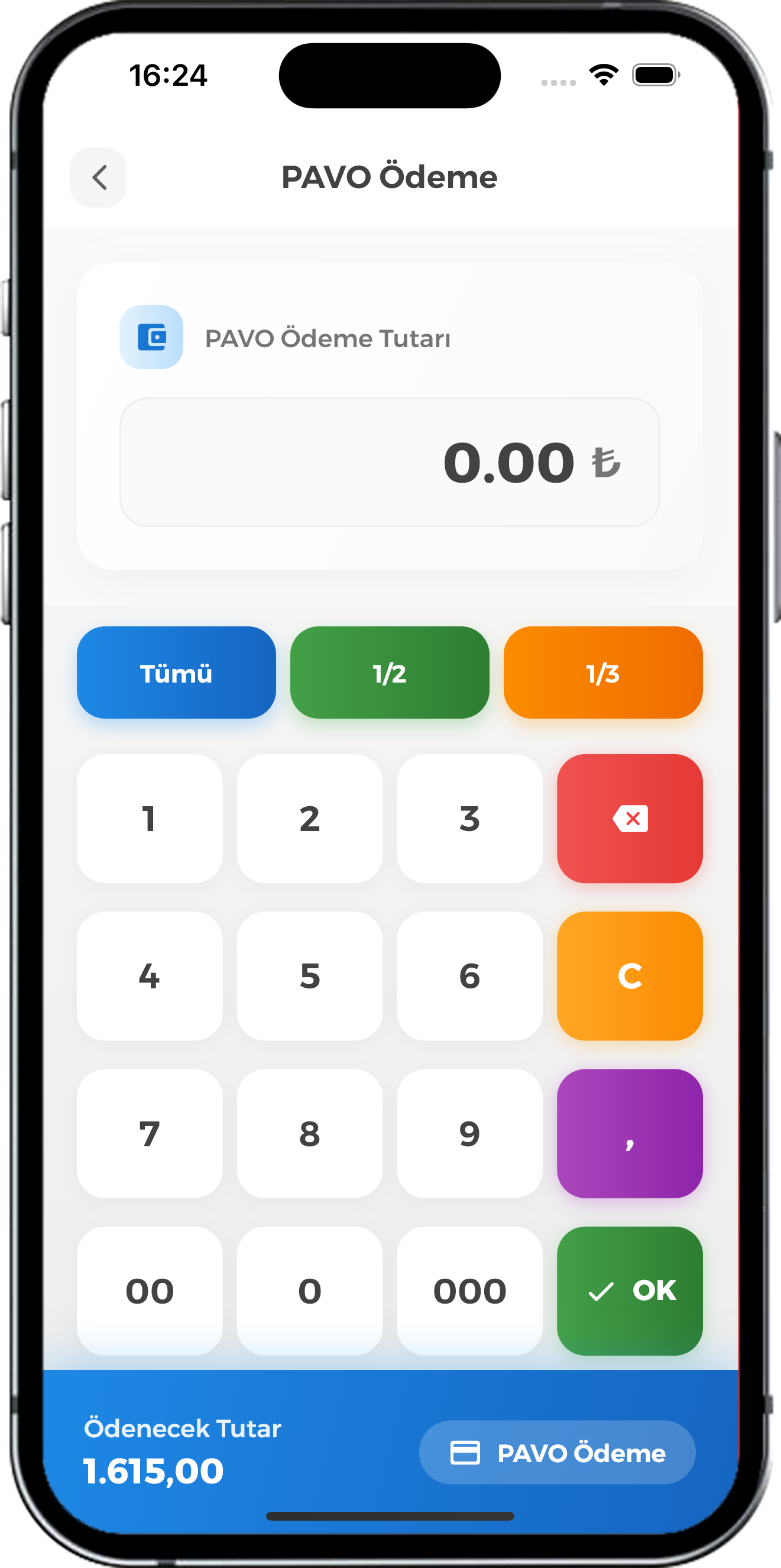The width and height of the screenshot is (781, 1568).
Task: Tap keypad number 6
Action: point(469,976)
